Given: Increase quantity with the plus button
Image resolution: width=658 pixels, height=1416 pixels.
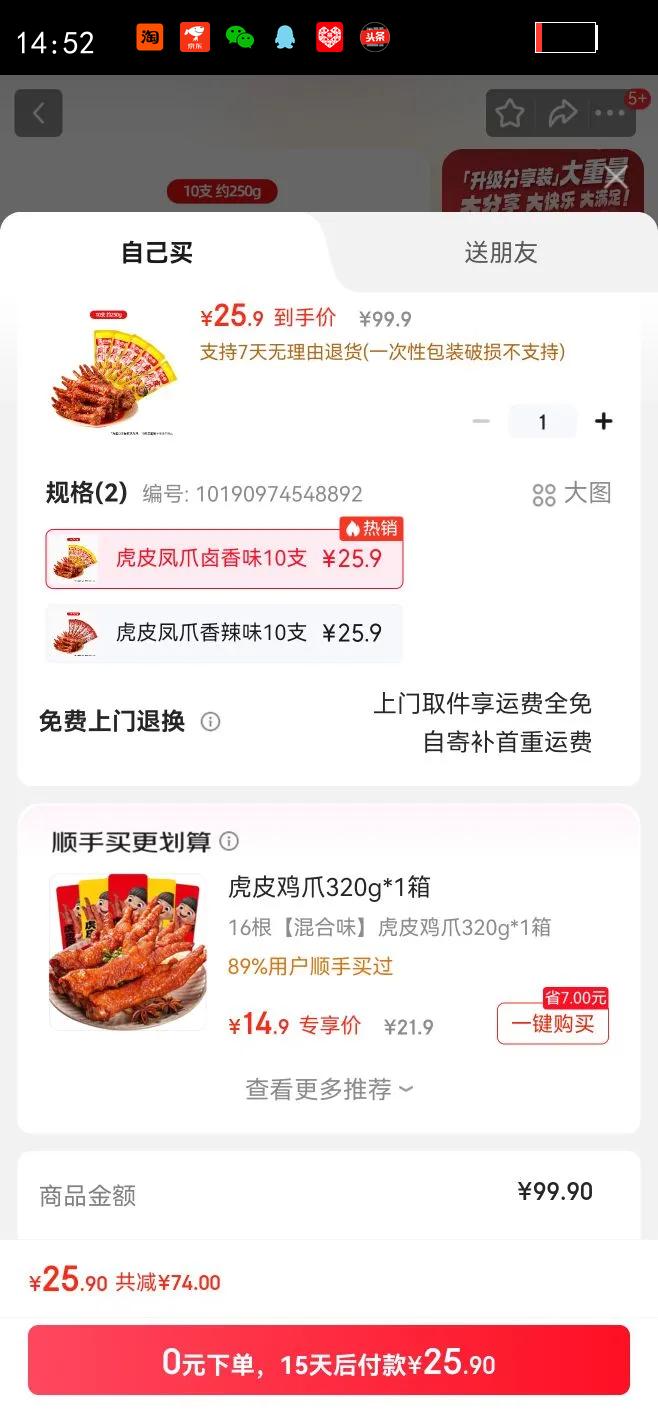Looking at the screenshot, I should [603, 421].
